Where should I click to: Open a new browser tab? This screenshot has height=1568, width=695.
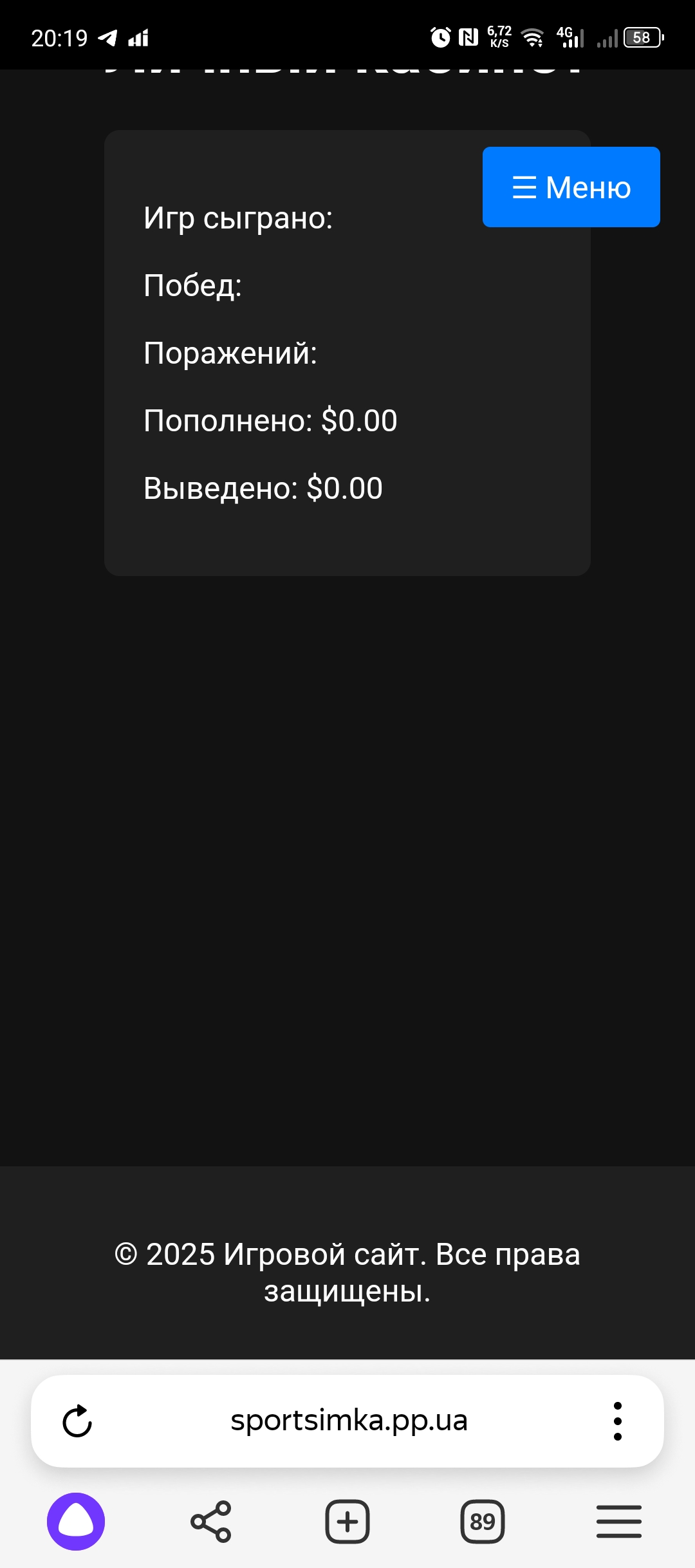tap(347, 1522)
